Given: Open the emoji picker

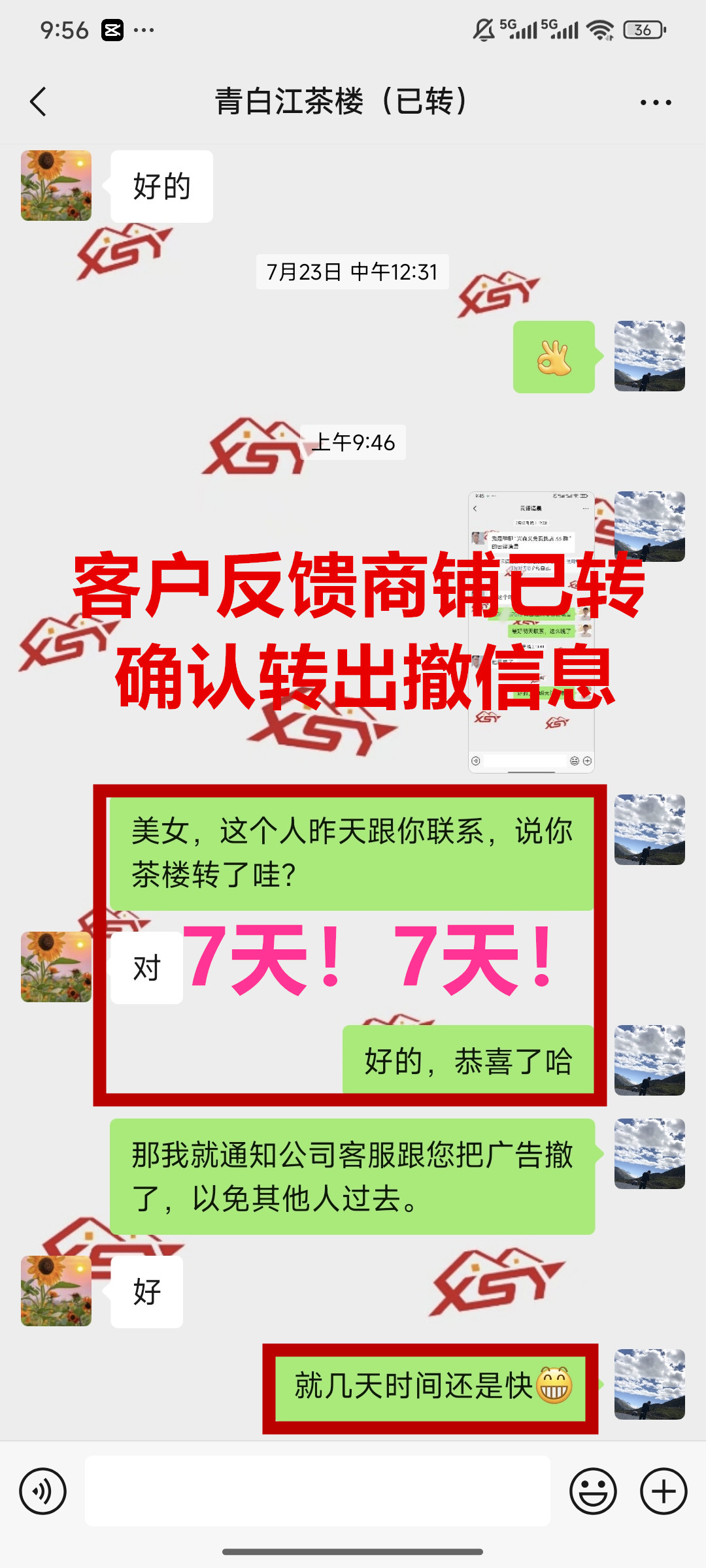Looking at the screenshot, I should (593, 1492).
